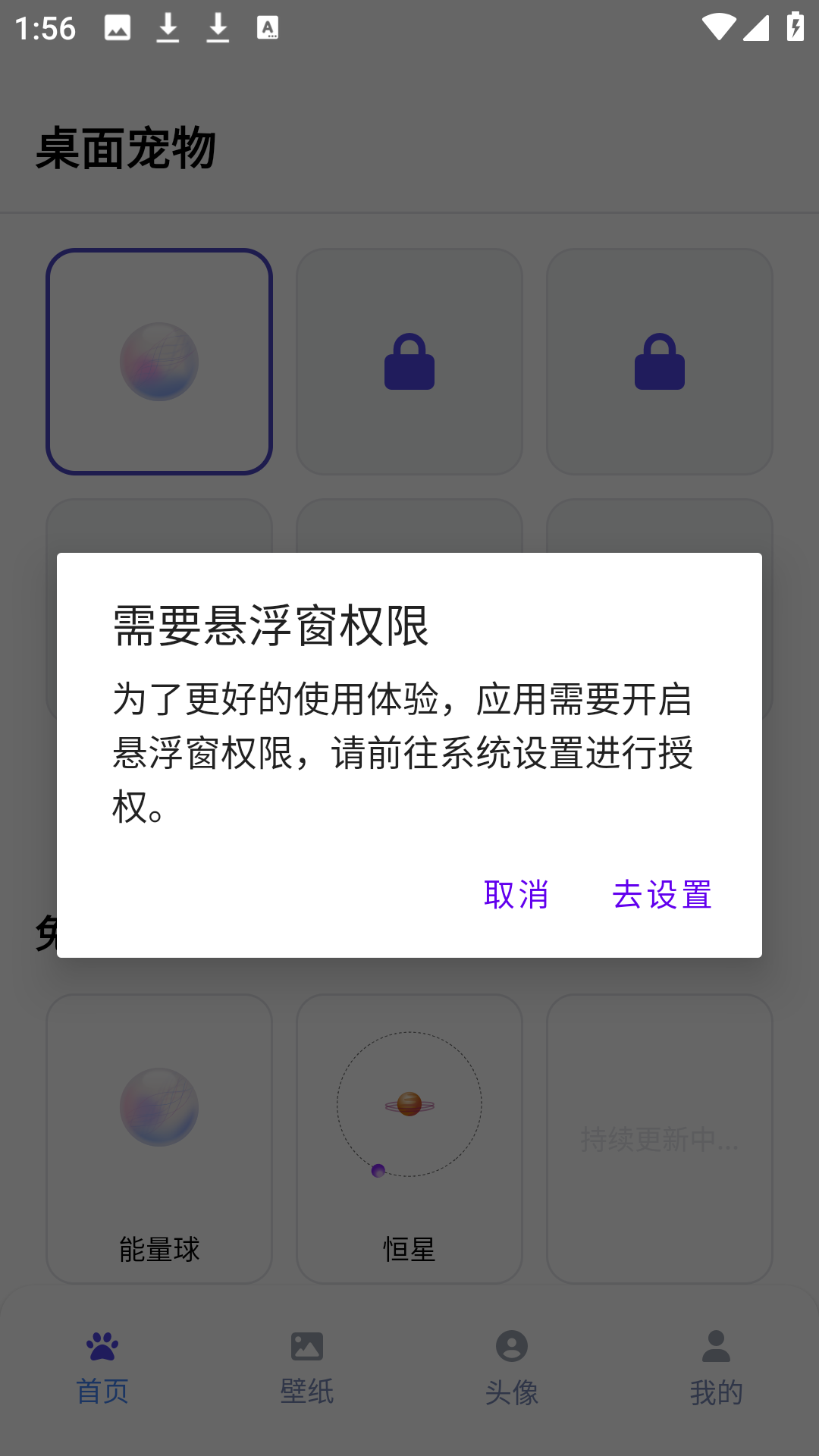819x1456 pixels.
Task: Tap the image icon in the status bar
Action: click(115, 27)
